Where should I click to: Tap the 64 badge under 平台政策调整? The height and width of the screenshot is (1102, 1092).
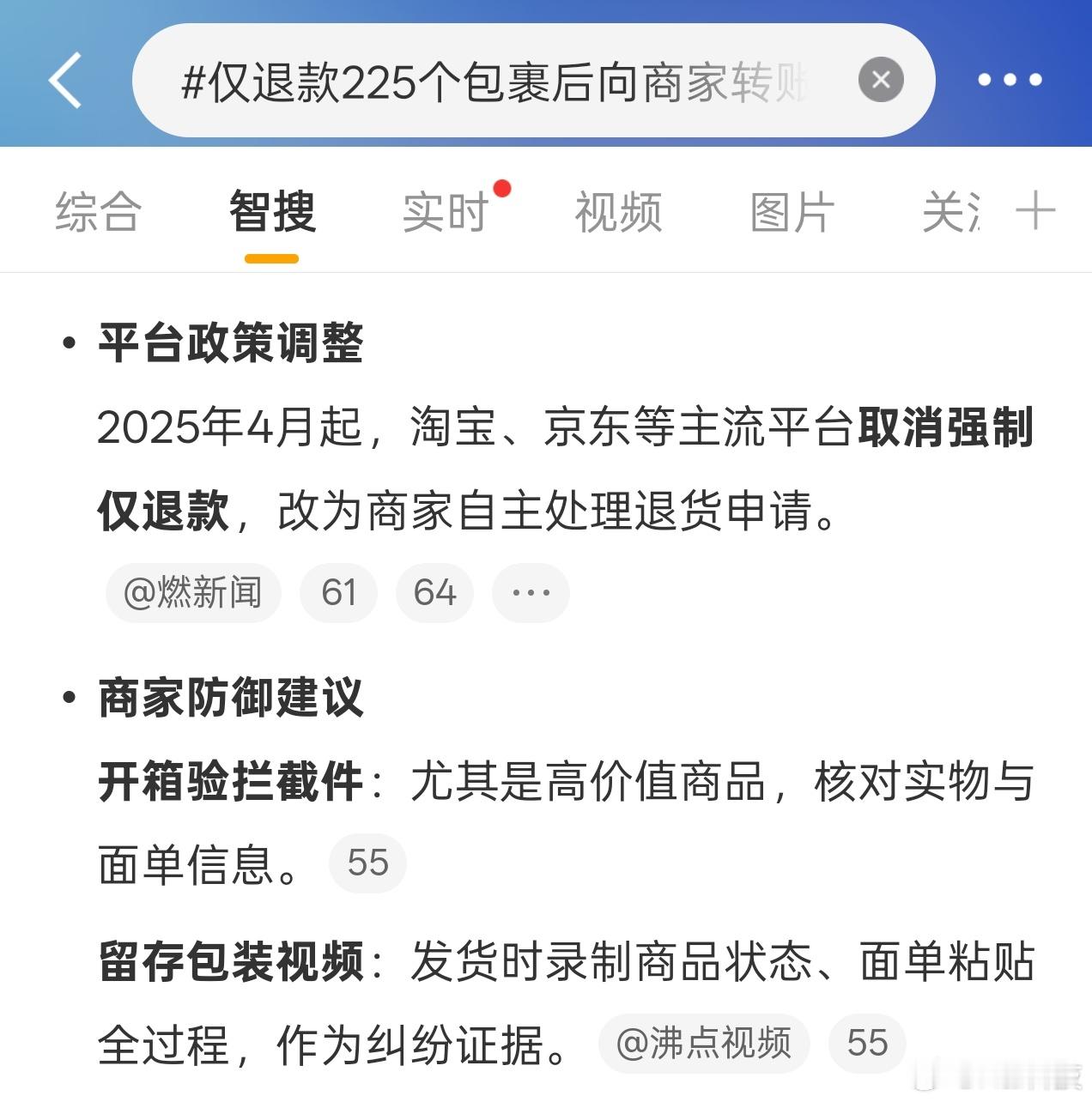[x=434, y=591]
